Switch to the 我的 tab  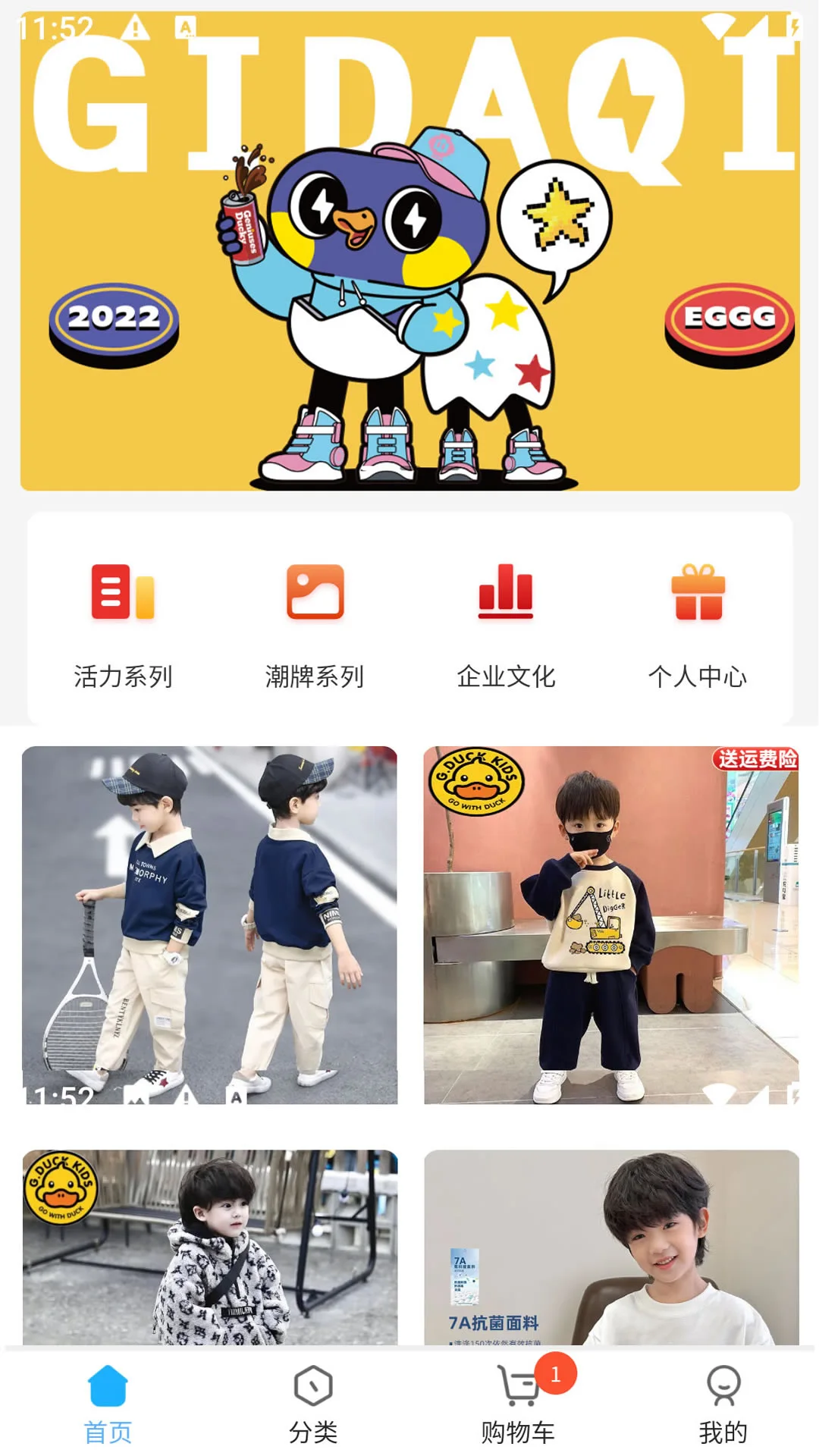tap(723, 1404)
